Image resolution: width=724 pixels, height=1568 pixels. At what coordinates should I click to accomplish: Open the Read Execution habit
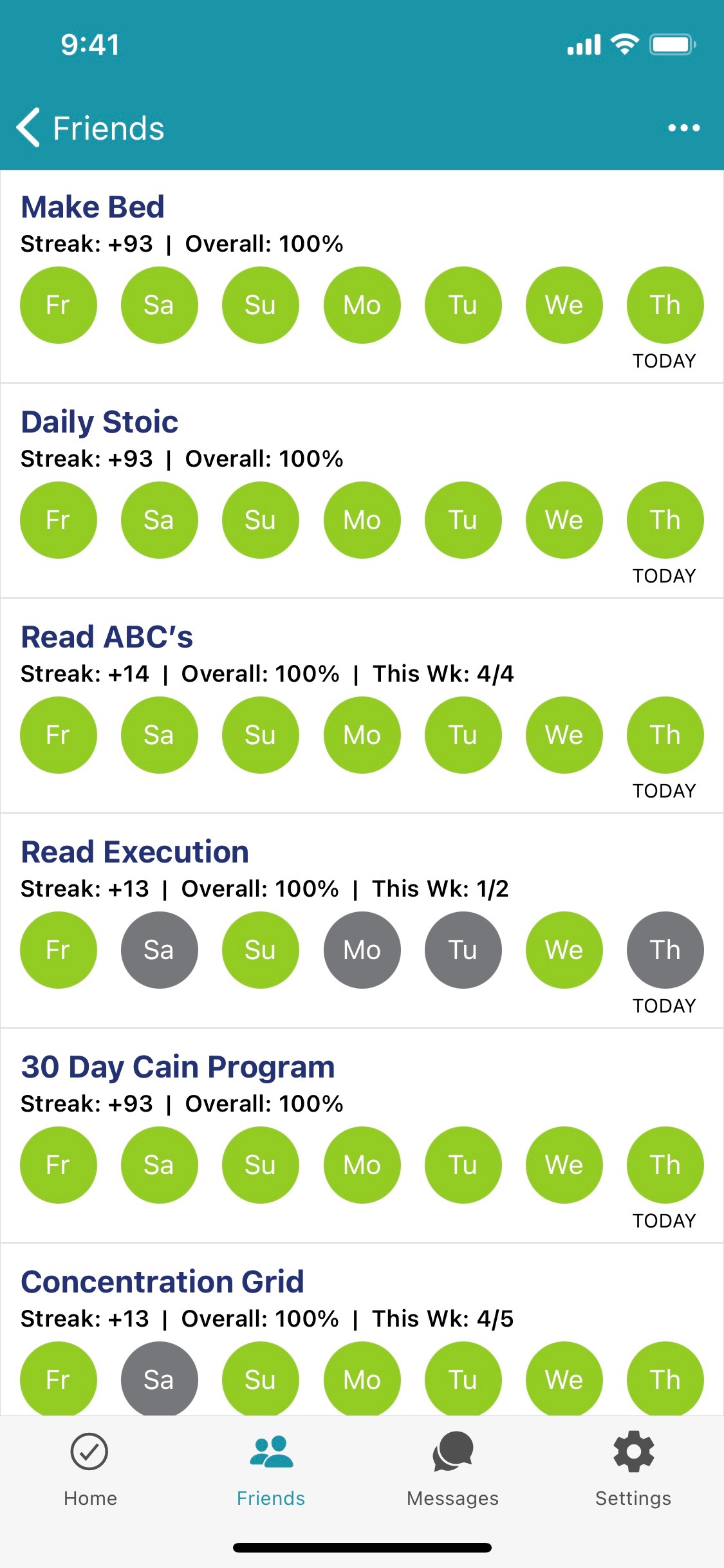point(135,852)
